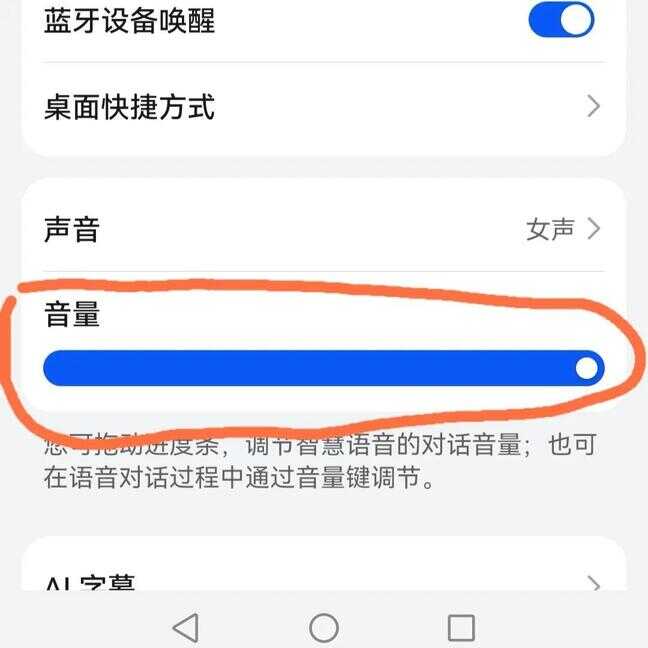Go back with the system back button
The height and width of the screenshot is (648, 648).
185,628
